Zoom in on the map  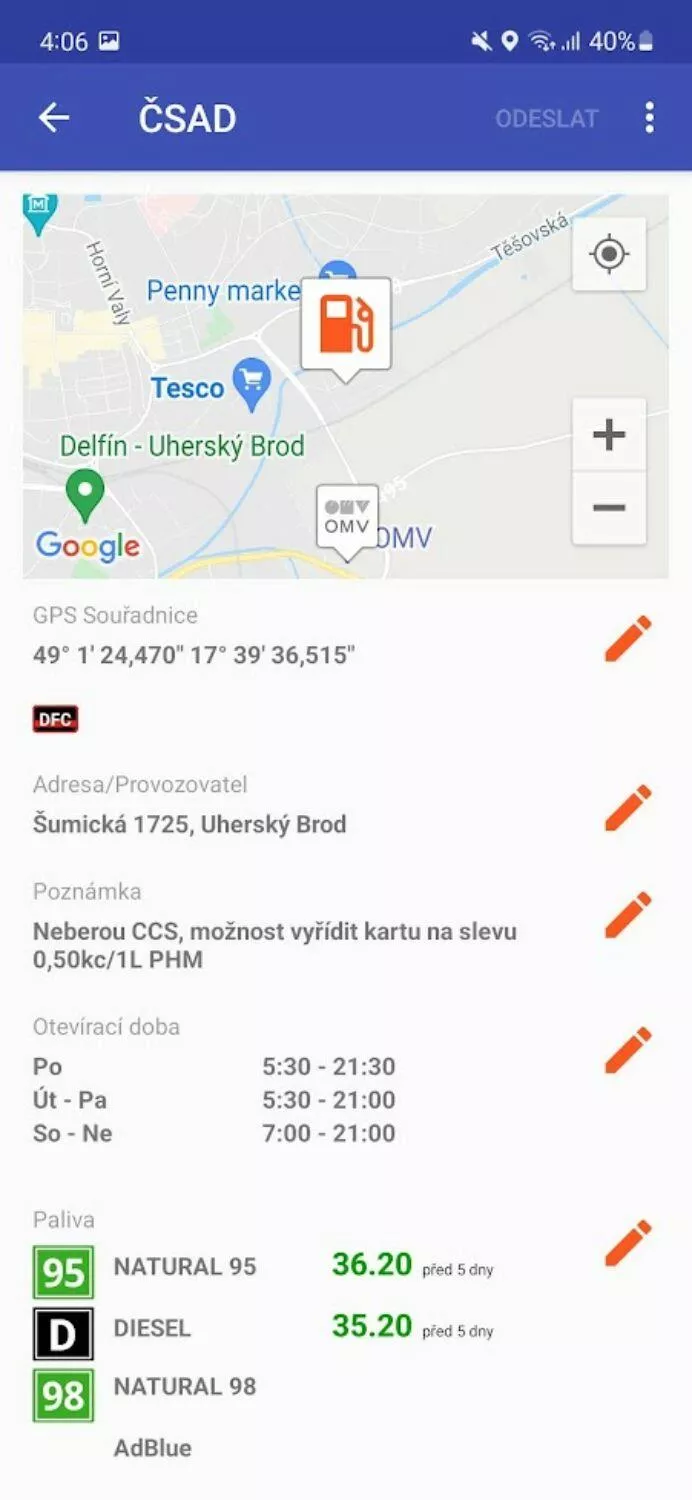(x=608, y=435)
